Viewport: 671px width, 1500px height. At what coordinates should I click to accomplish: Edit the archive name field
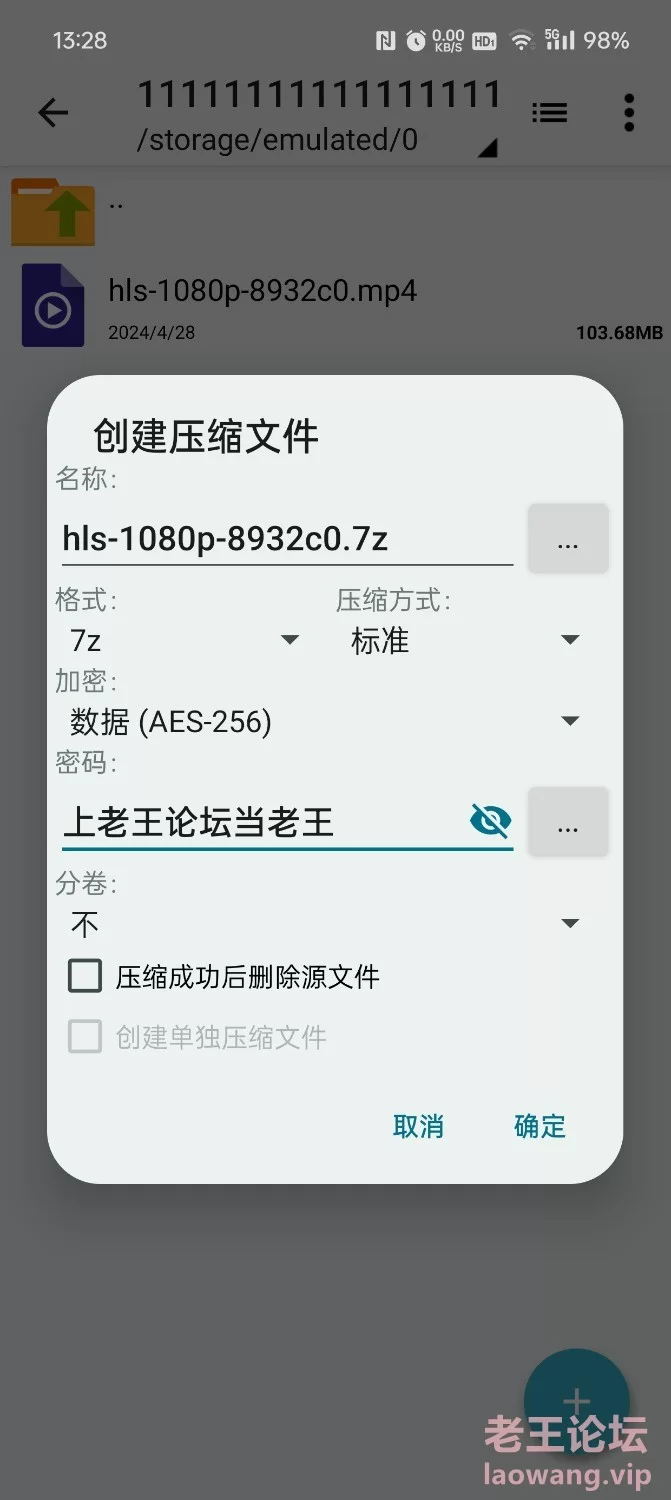(x=287, y=539)
